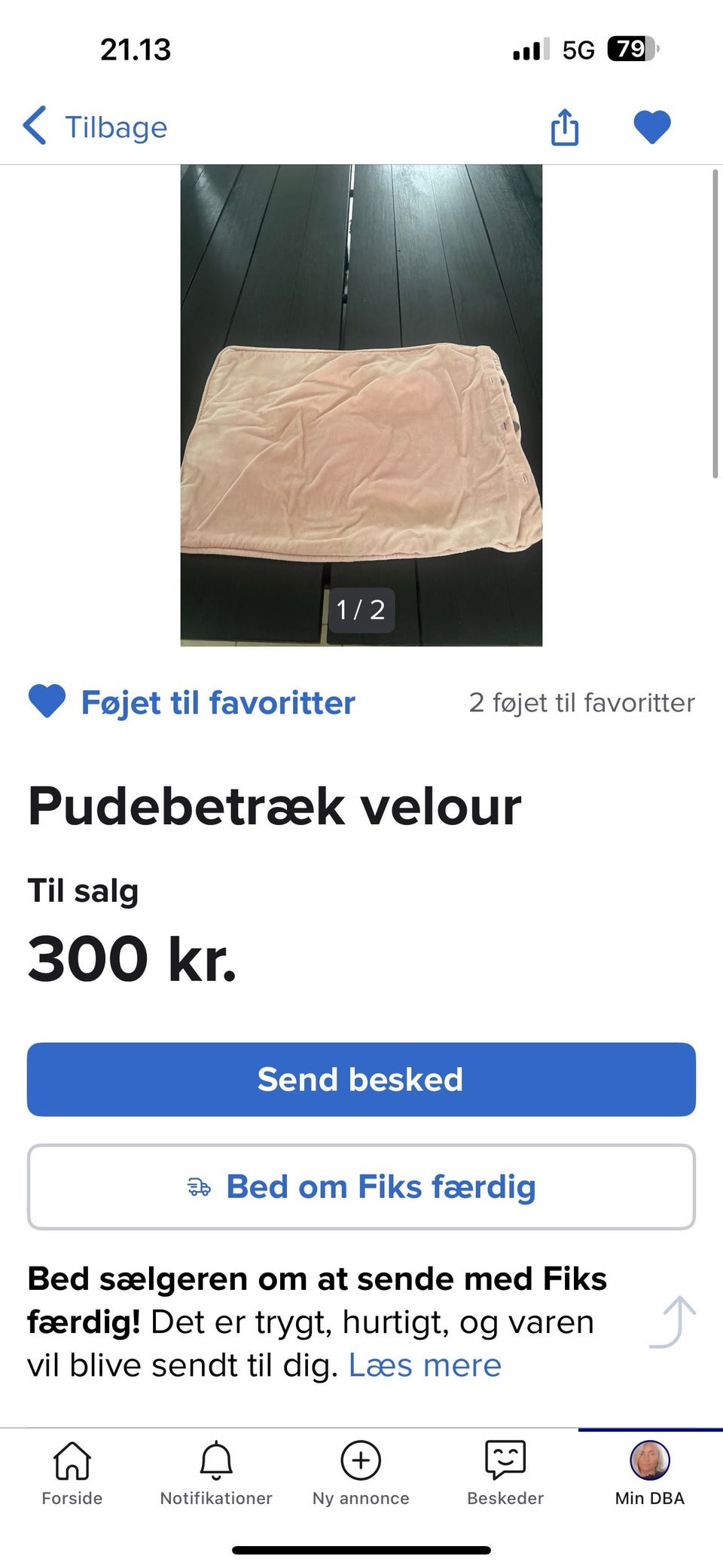Tap the heart icon in the top bar
This screenshot has height=1568, width=723.
[651, 127]
